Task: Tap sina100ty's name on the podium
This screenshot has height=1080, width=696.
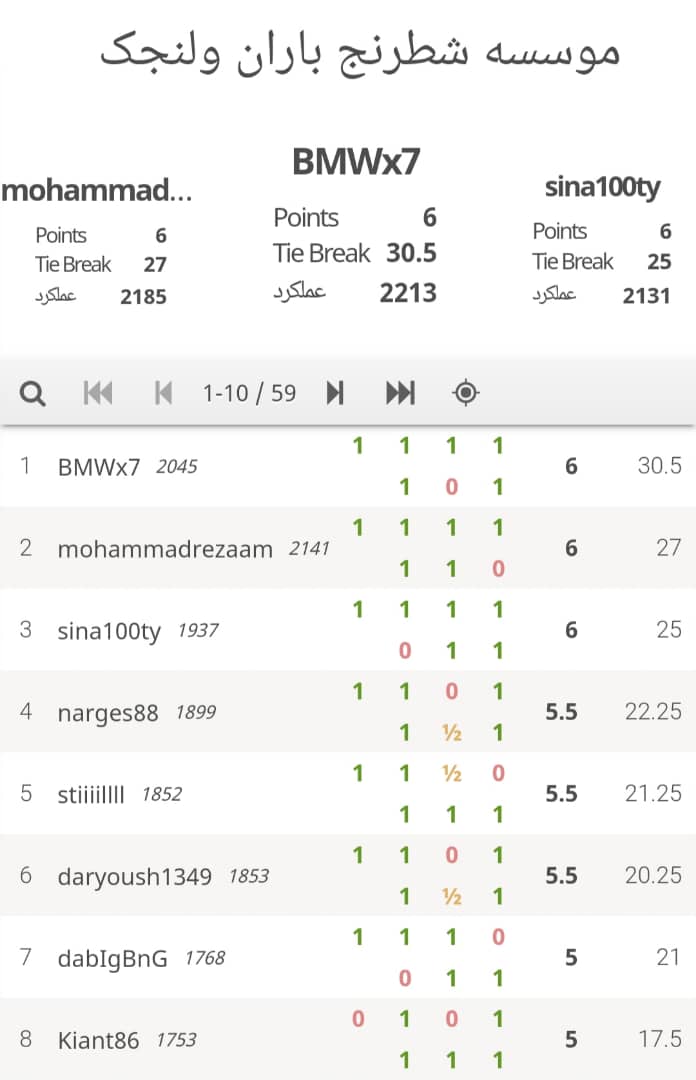Action: coord(602,186)
